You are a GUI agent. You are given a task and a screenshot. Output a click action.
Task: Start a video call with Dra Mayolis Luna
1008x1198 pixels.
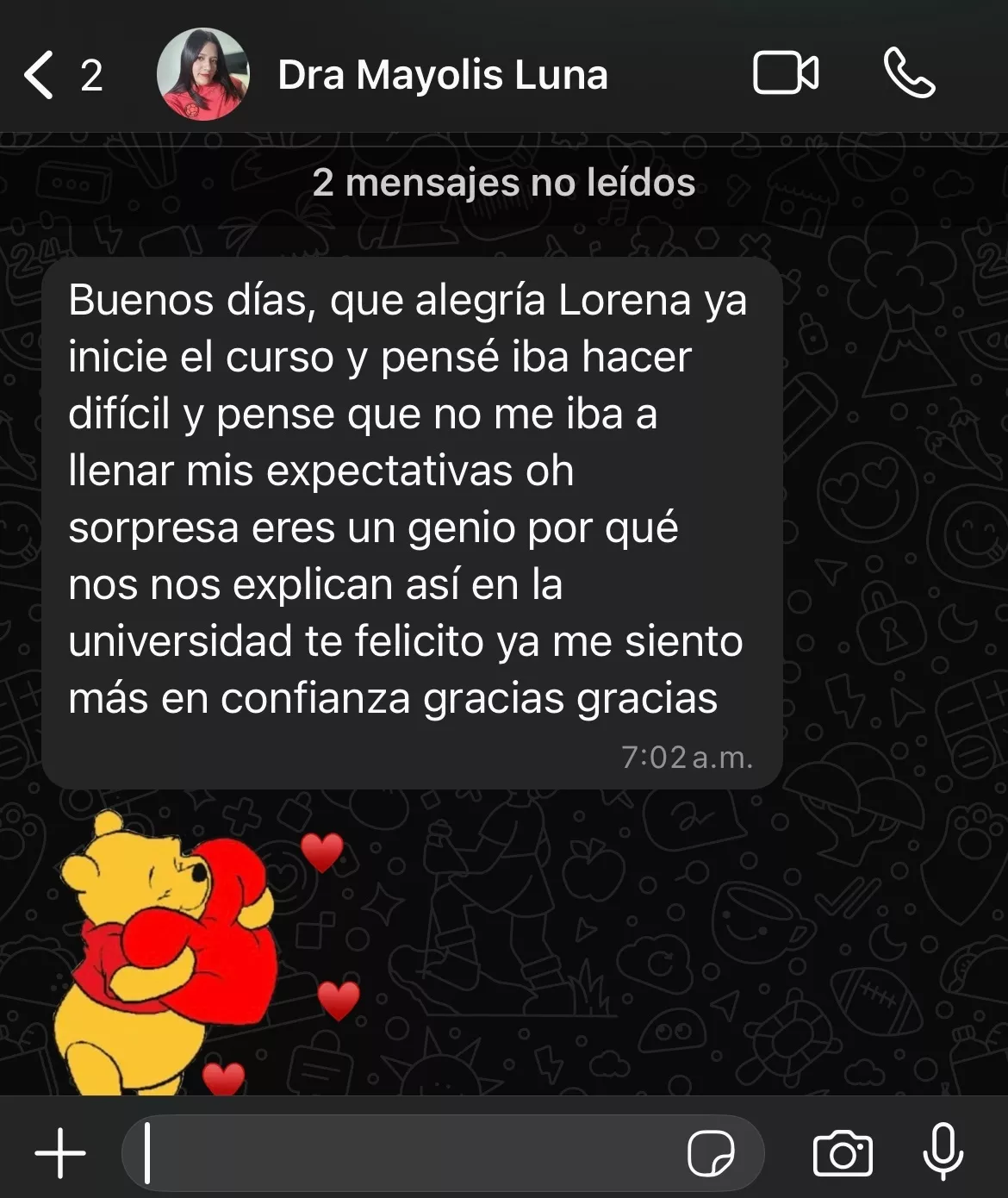(785, 73)
